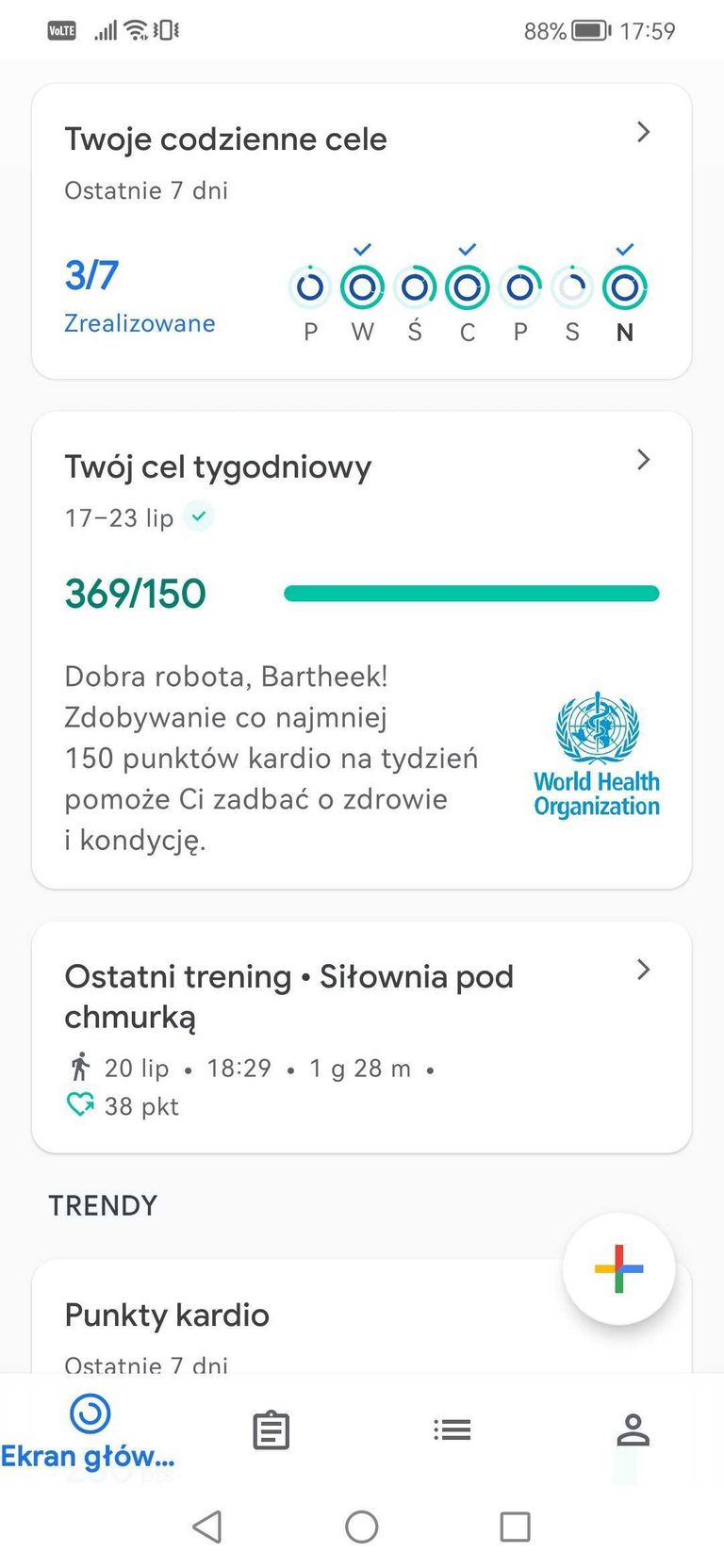Open the last workout Siłownia pod chmurką
Screen dimensions: 724x1568
pyautogui.click(x=362, y=1037)
